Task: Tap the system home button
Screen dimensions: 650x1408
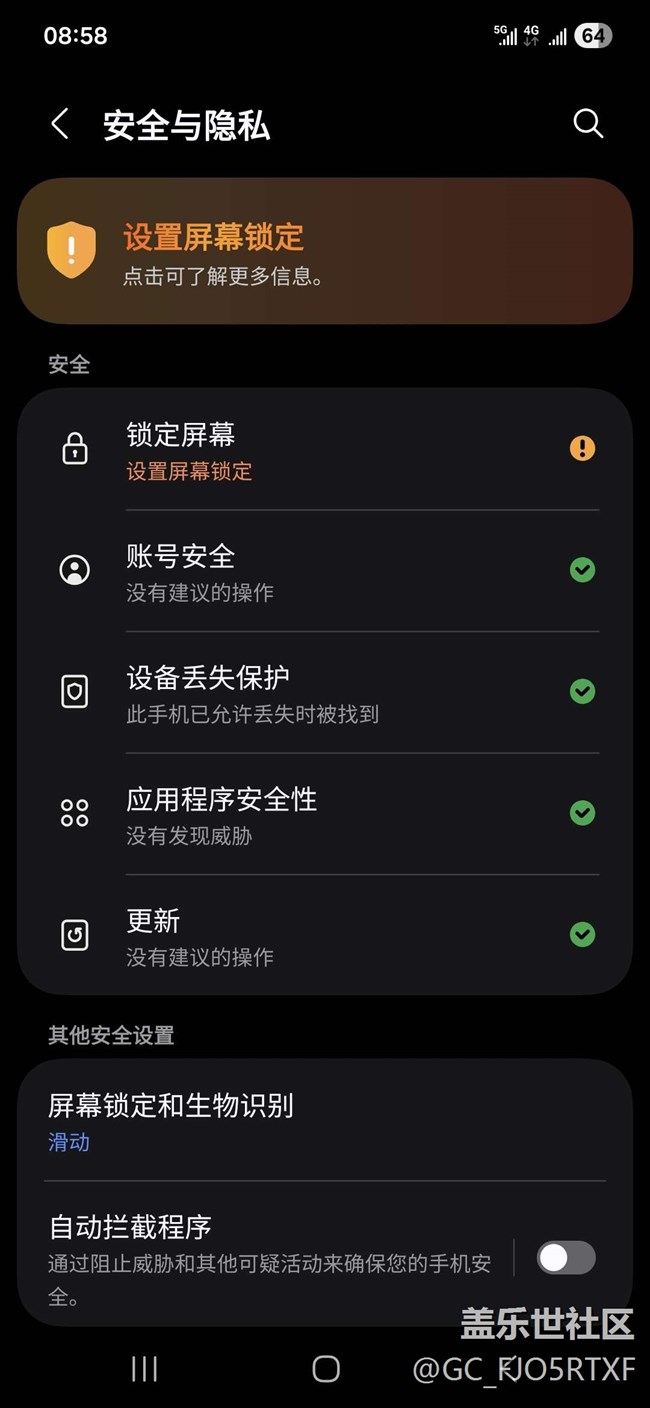Action: (326, 1369)
